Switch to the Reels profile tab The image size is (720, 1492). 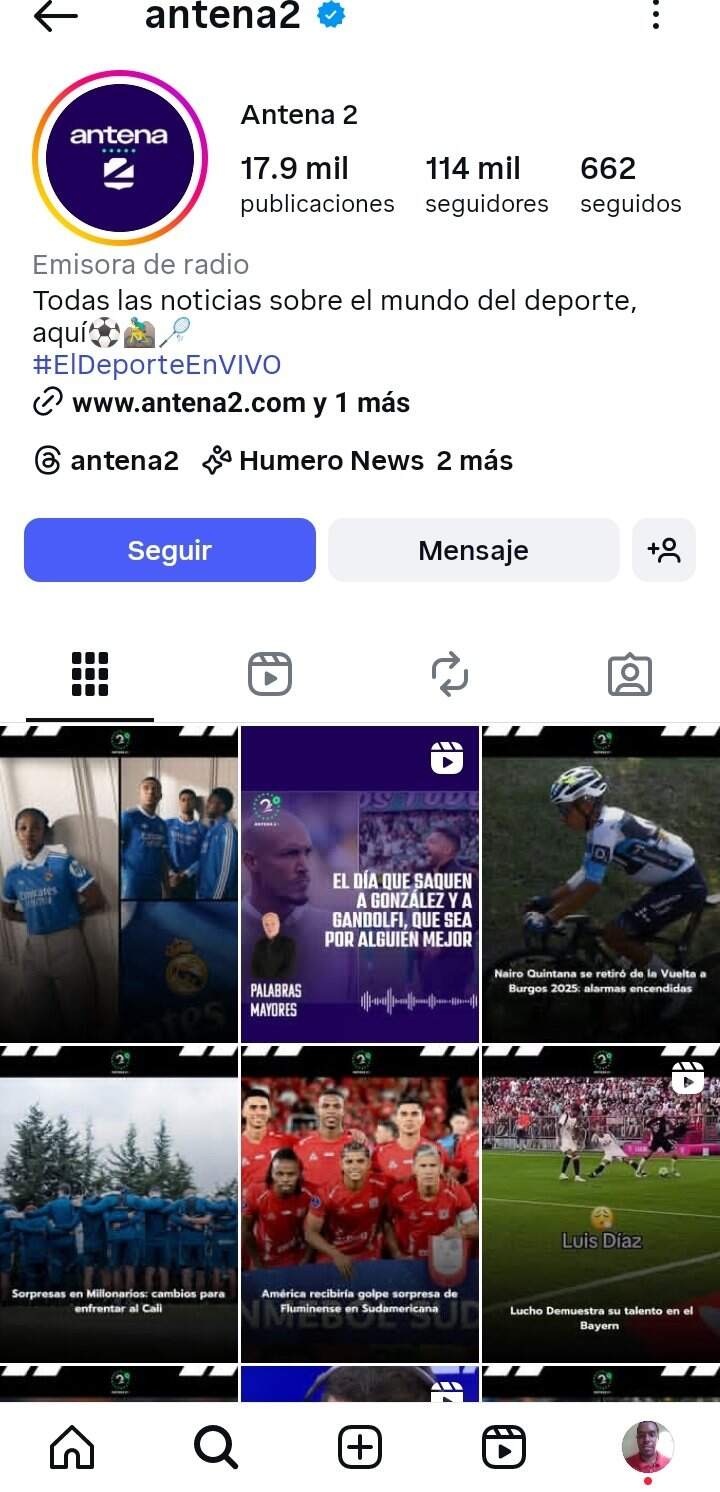pos(270,674)
